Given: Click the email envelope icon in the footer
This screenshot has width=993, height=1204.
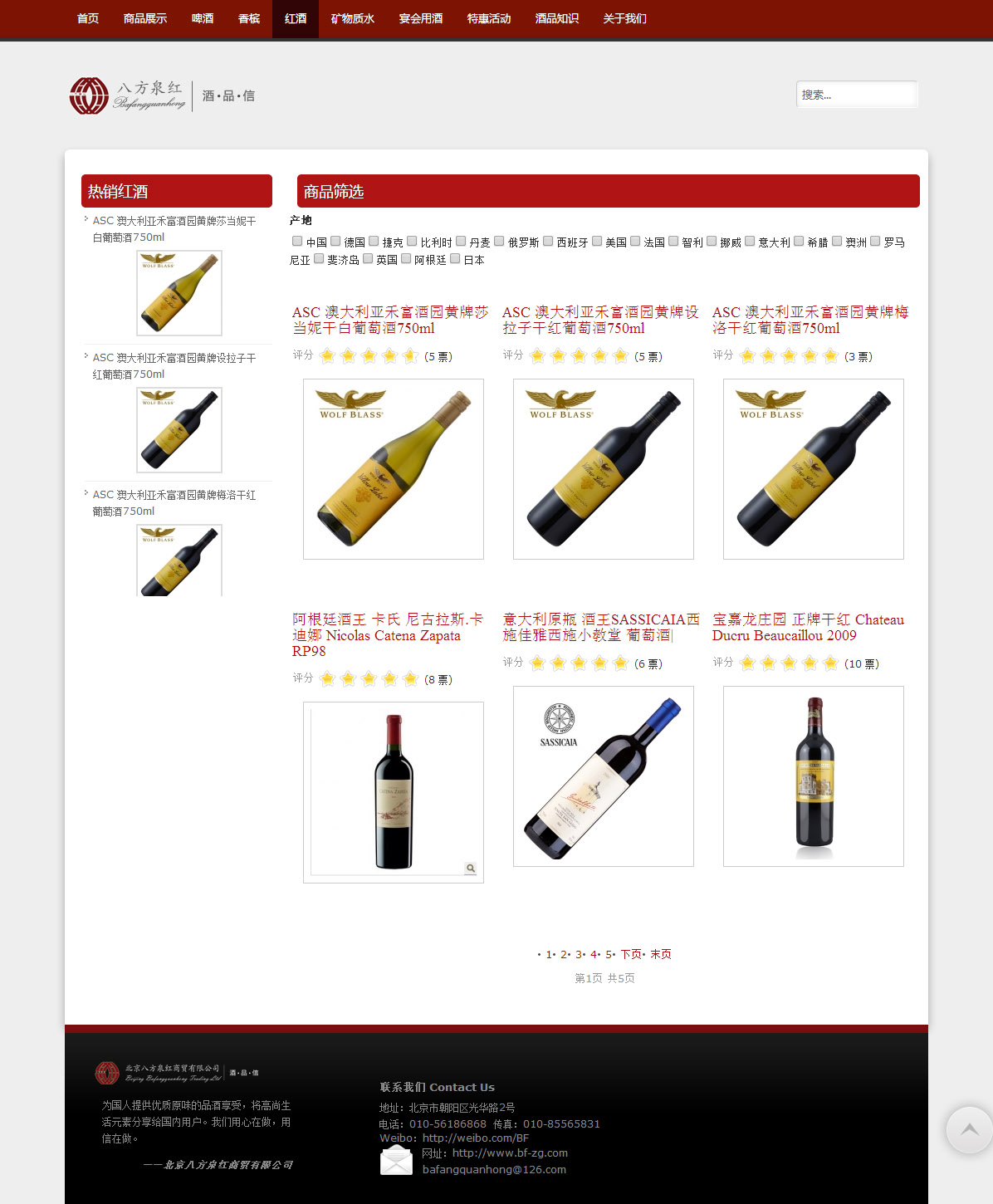Looking at the screenshot, I should click(396, 1160).
